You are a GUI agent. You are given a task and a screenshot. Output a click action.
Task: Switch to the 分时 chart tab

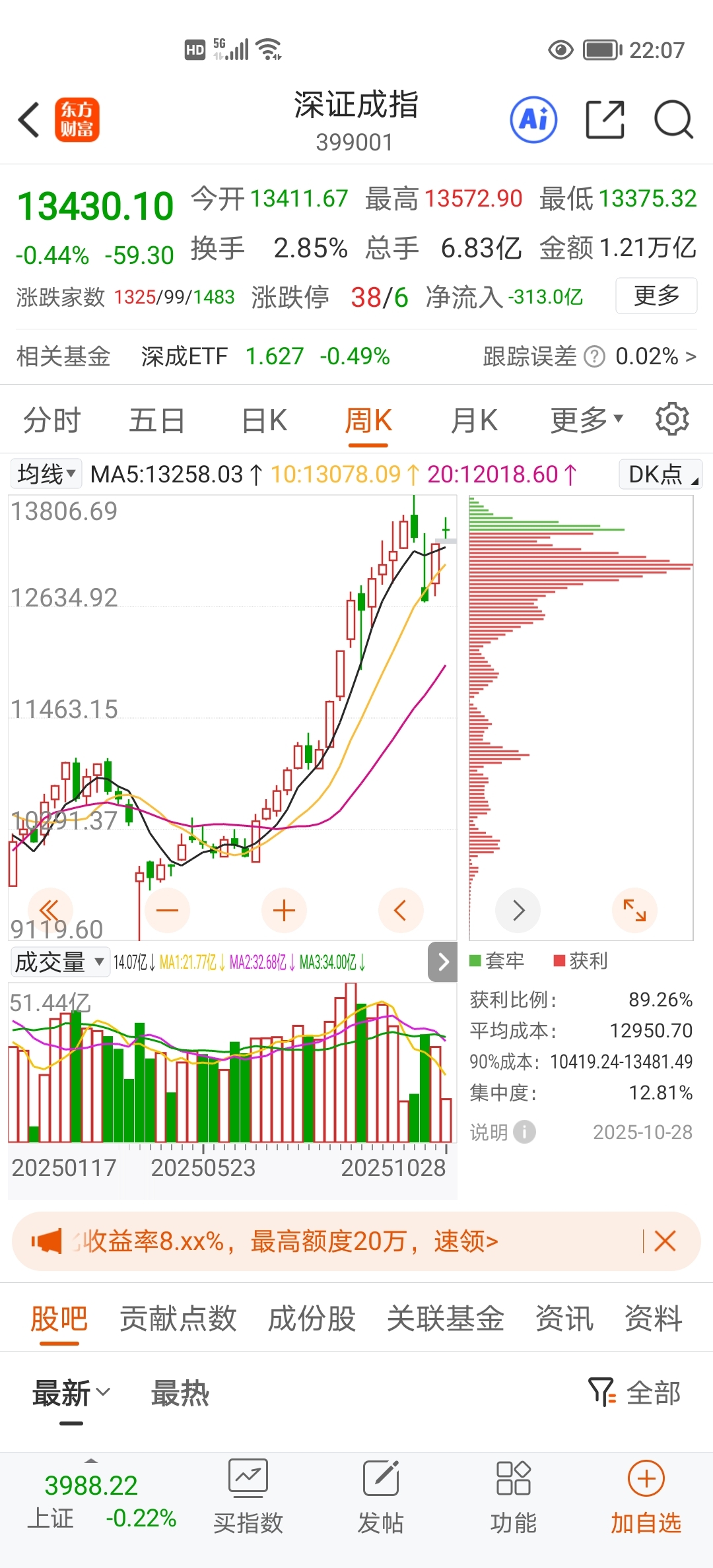coord(51,420)
